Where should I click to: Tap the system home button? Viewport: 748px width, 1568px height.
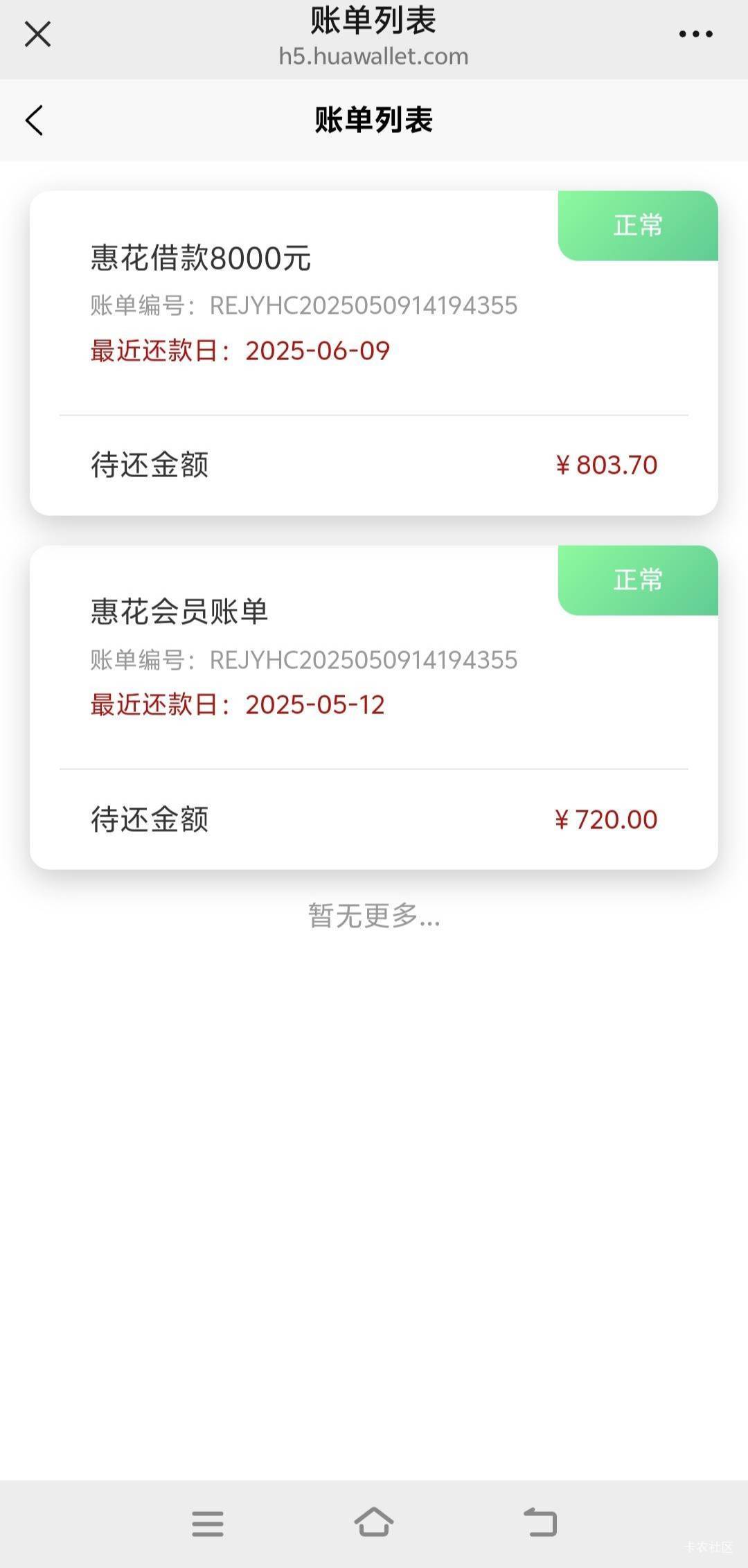(374, 1523)
